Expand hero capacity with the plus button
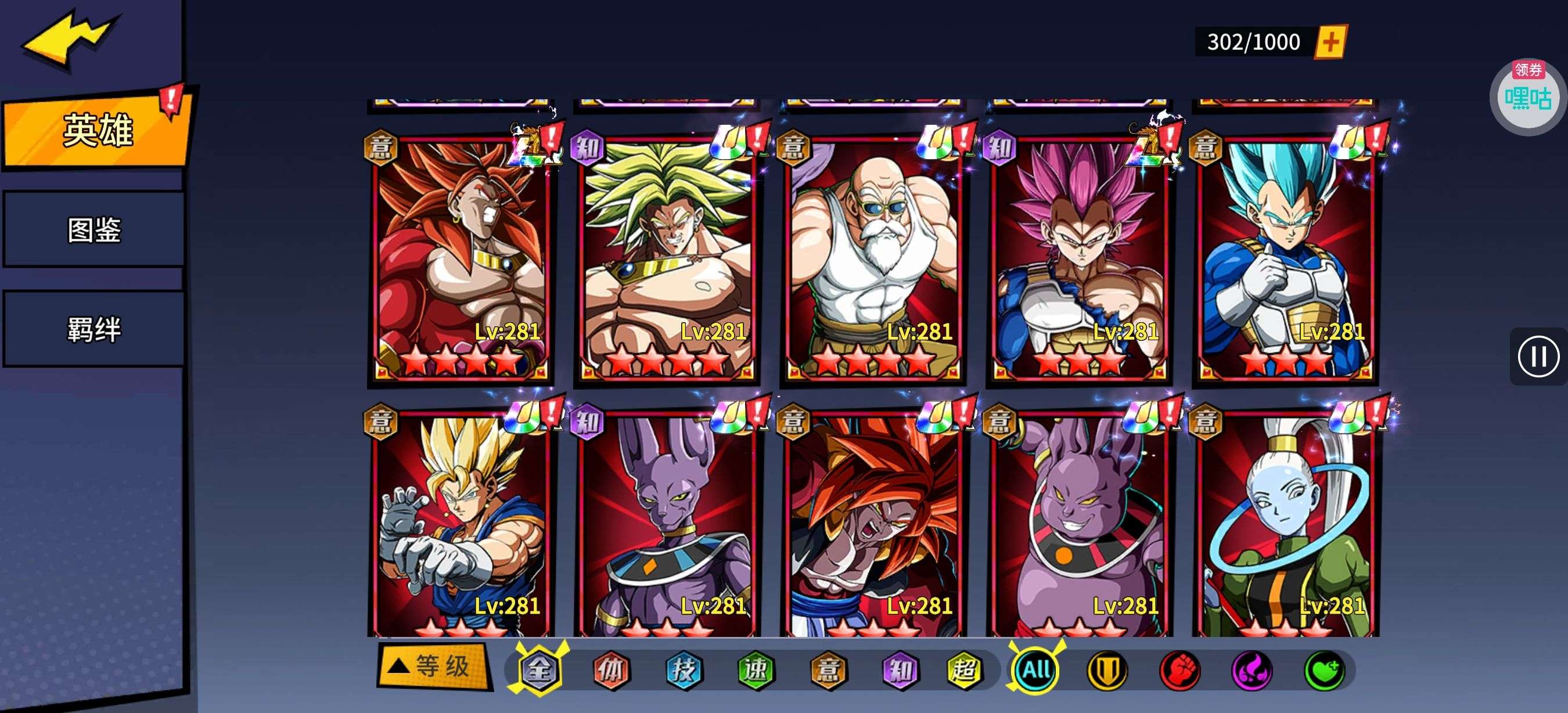The width and height of the screenshot is (1568, 713). (x=1330, y=42)
